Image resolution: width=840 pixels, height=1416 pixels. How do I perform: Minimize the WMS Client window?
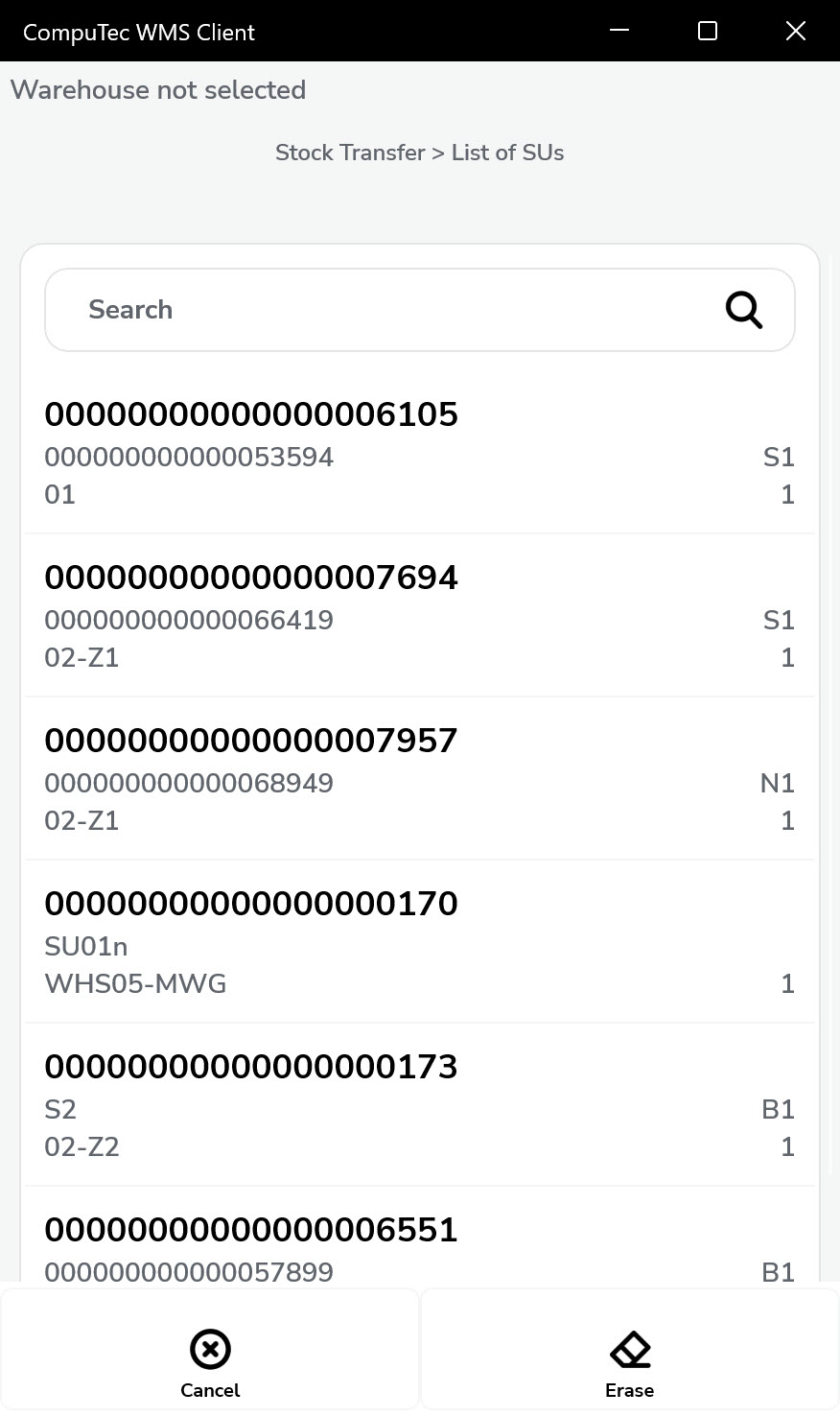[x=619, y=32]
